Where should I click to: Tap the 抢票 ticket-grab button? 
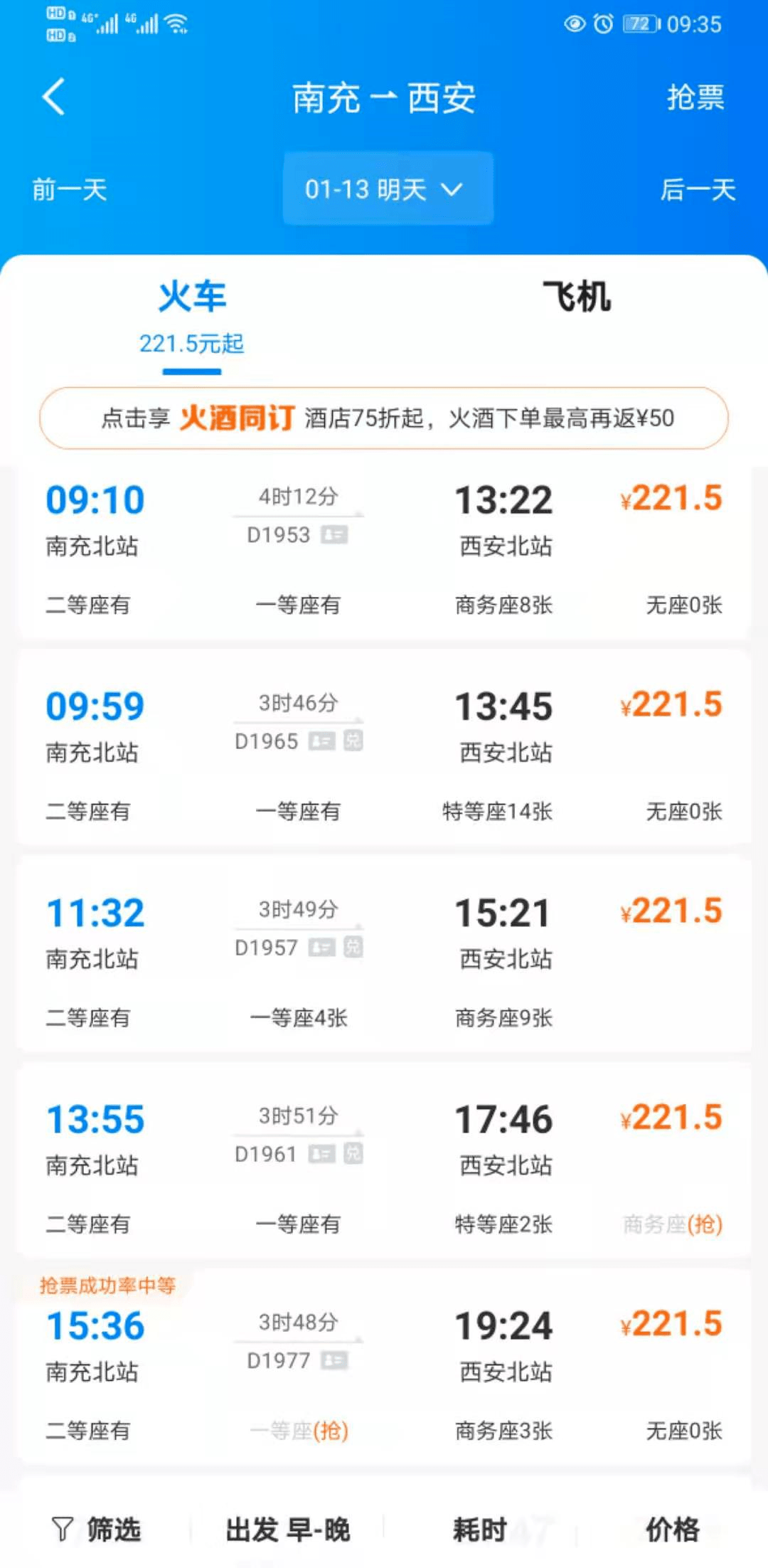[695, 97]
